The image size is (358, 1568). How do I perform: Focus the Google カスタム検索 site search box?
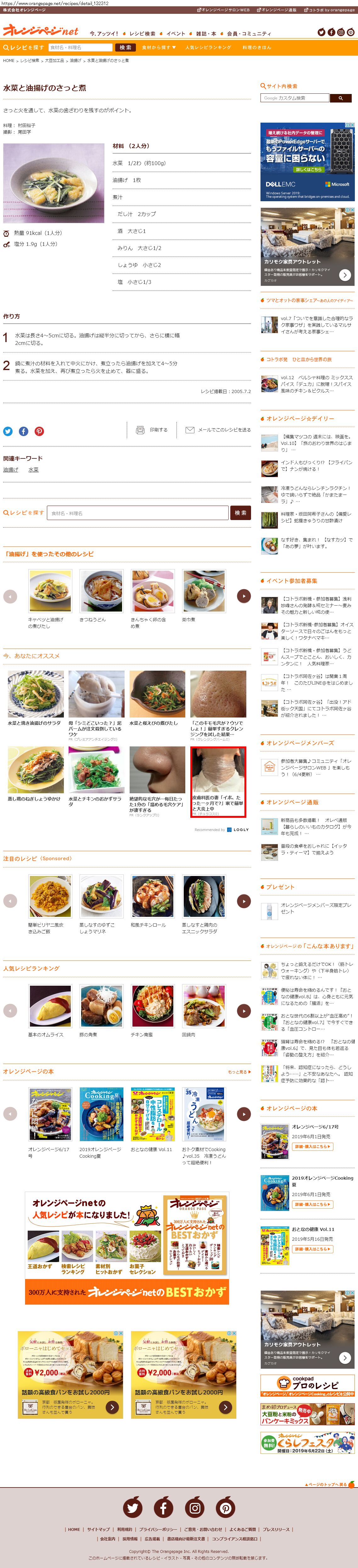tap(295, 98)
